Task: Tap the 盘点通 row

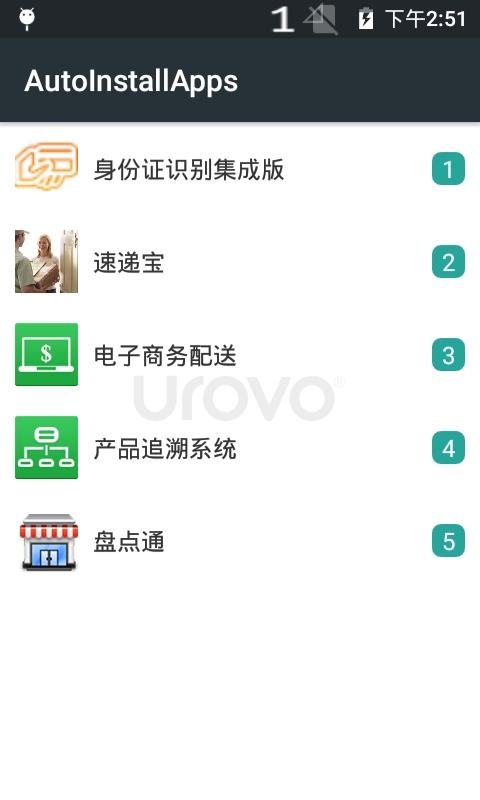Action: pyautogui.click(x=240, y=541)
